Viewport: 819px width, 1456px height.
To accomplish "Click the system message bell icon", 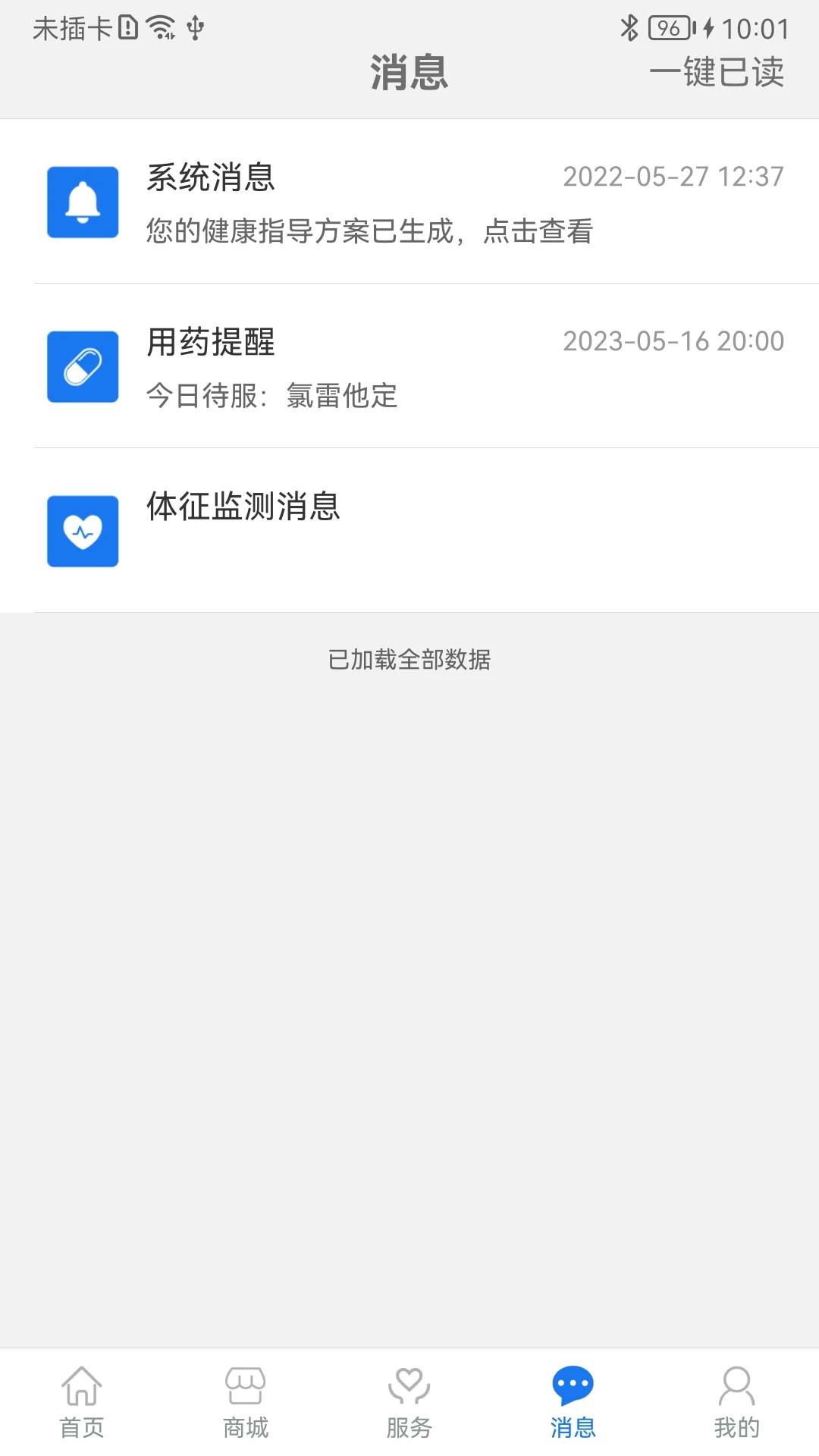I will tap(82, 201).
